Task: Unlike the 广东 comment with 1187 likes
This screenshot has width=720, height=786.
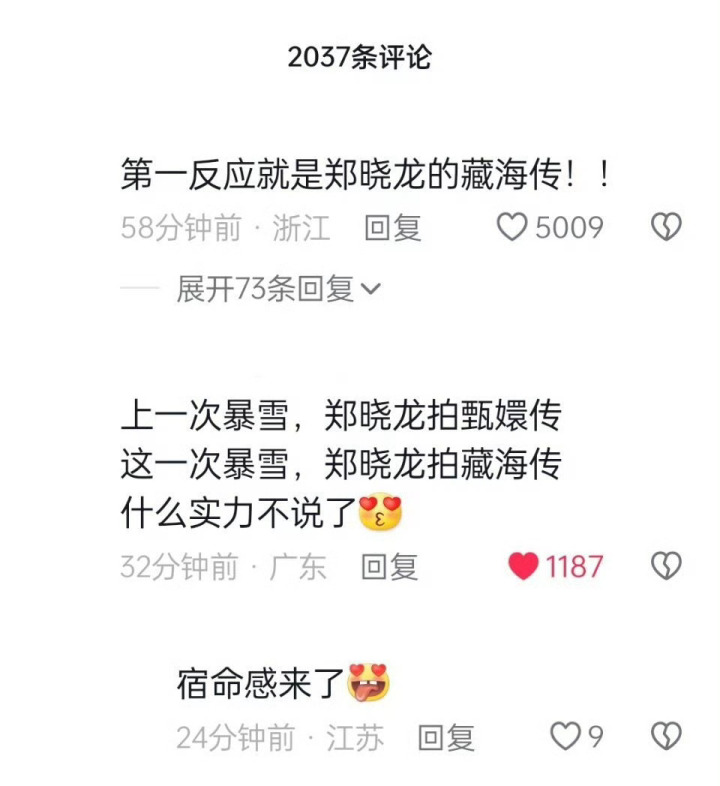Action: click(523, 567)
